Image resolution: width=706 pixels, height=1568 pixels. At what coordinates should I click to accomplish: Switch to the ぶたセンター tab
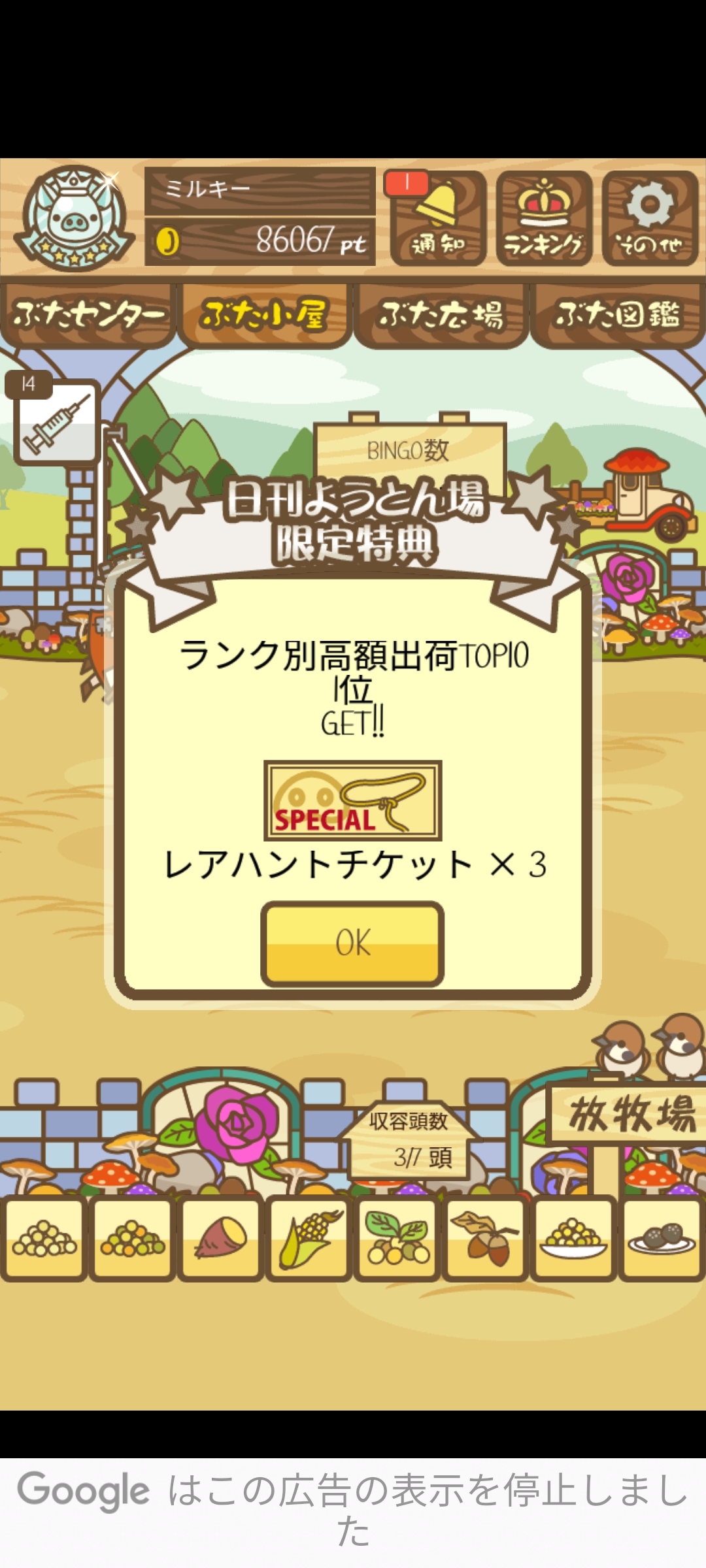click(x=88, y=315)
